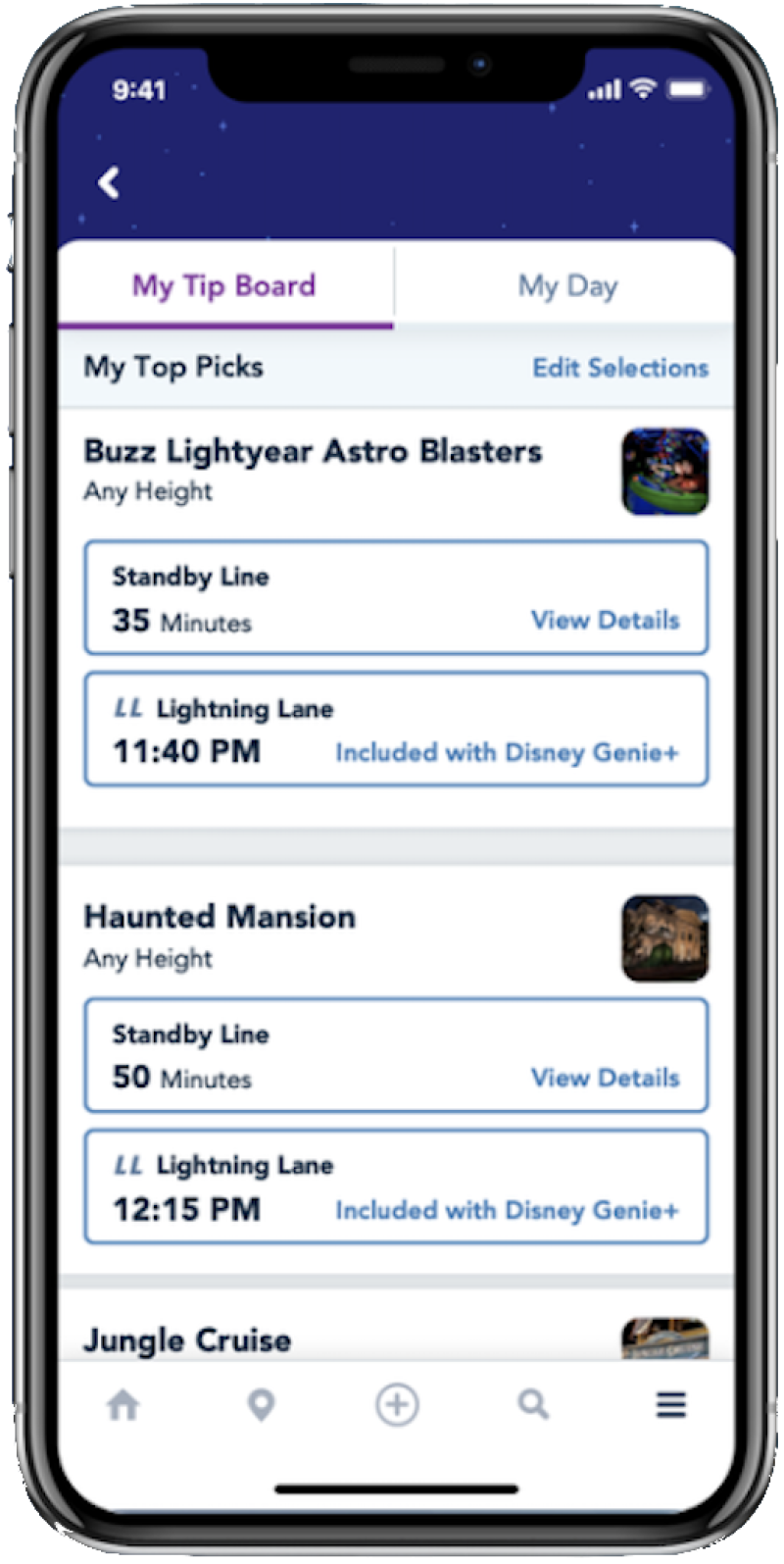Go back using the arrow
Viewport: 784px width, 1564px height.
109,182
